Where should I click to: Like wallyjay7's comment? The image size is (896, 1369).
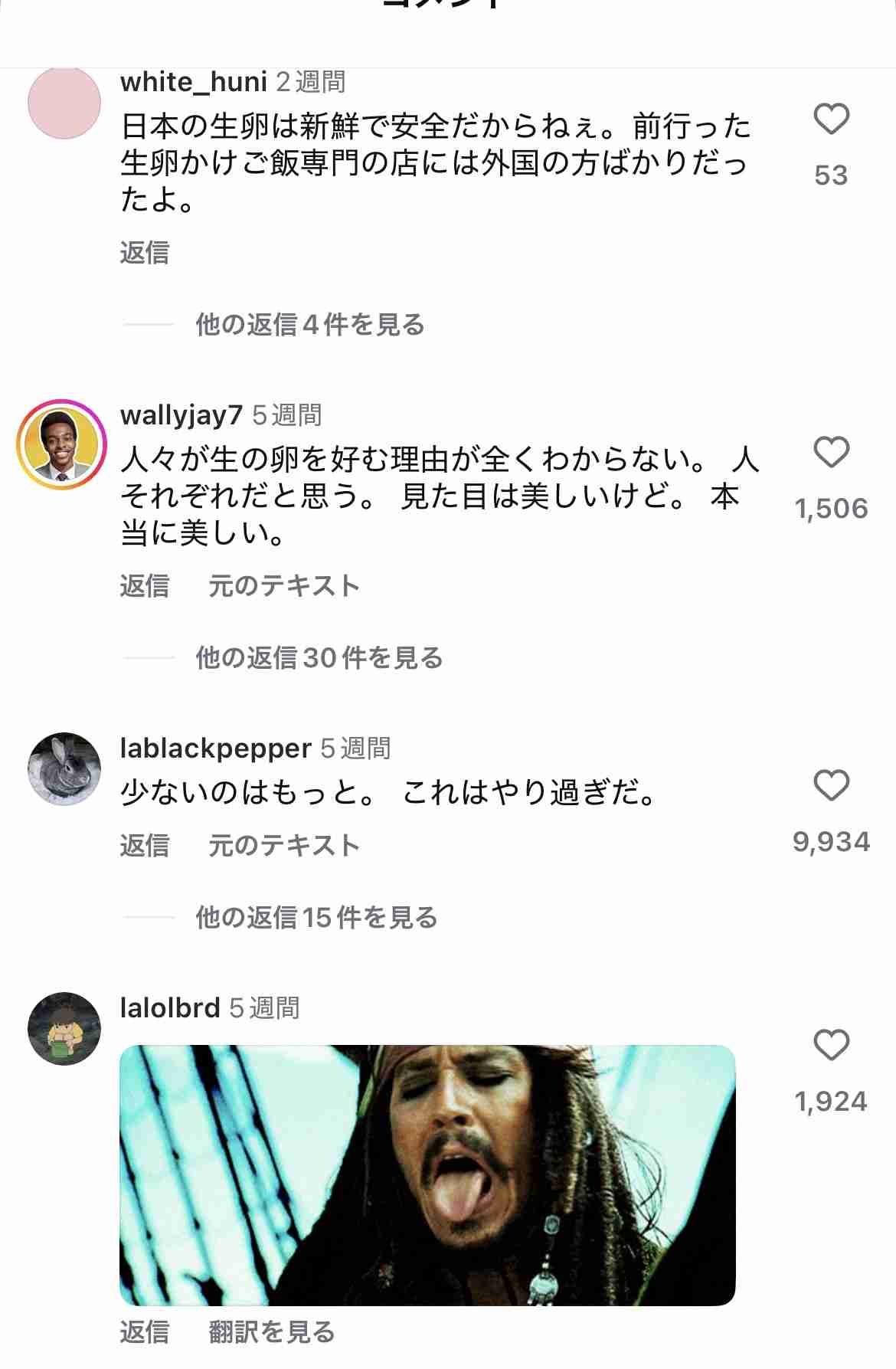831,452
